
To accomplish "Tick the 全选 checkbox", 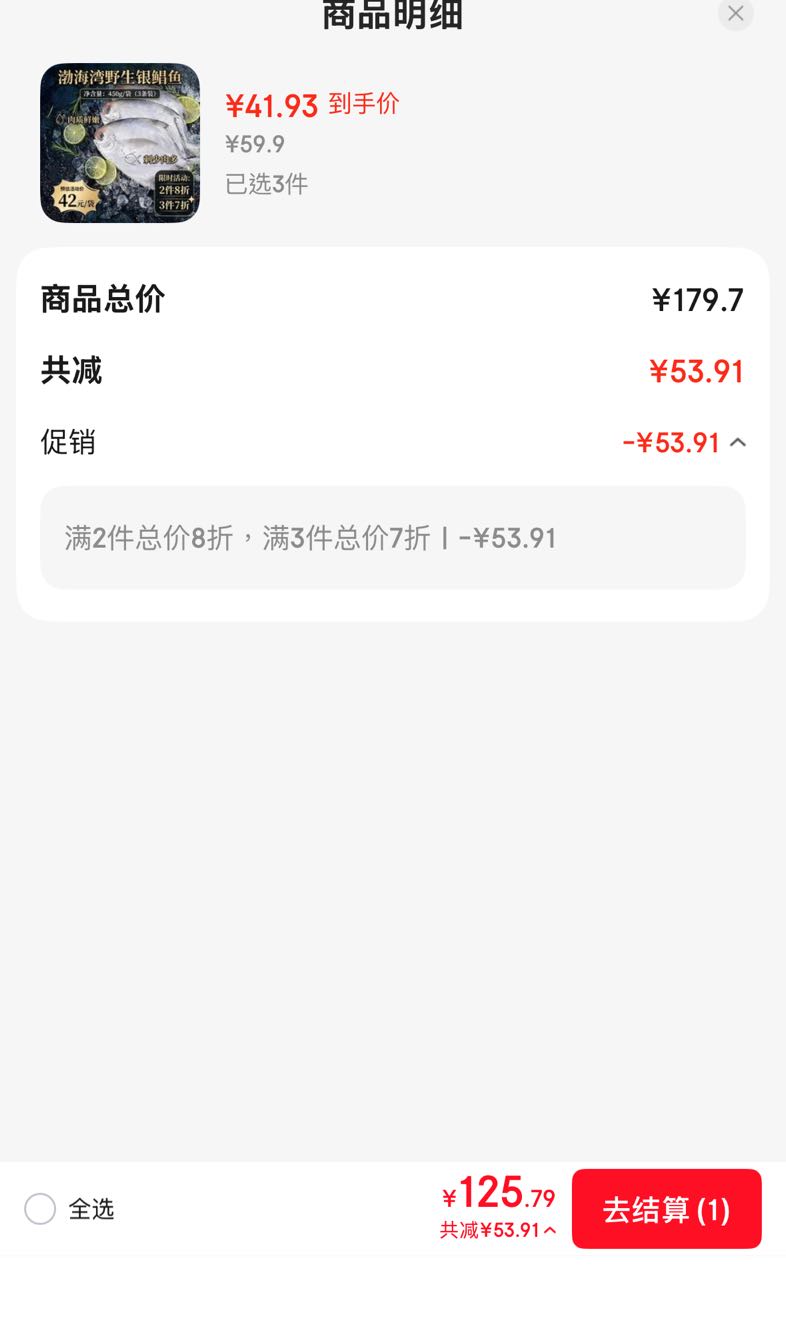I will tap(40, 1209).
